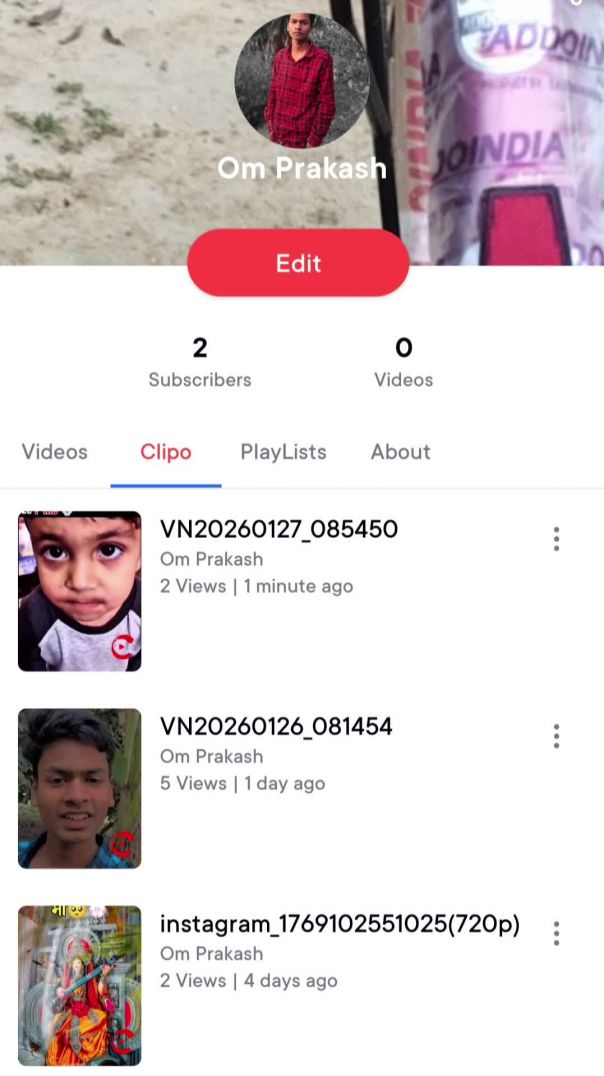The image size is (604, 1076).
Task: Open the VN20260127_085450 clip thumbnail
Action: [x=80, y=590]
